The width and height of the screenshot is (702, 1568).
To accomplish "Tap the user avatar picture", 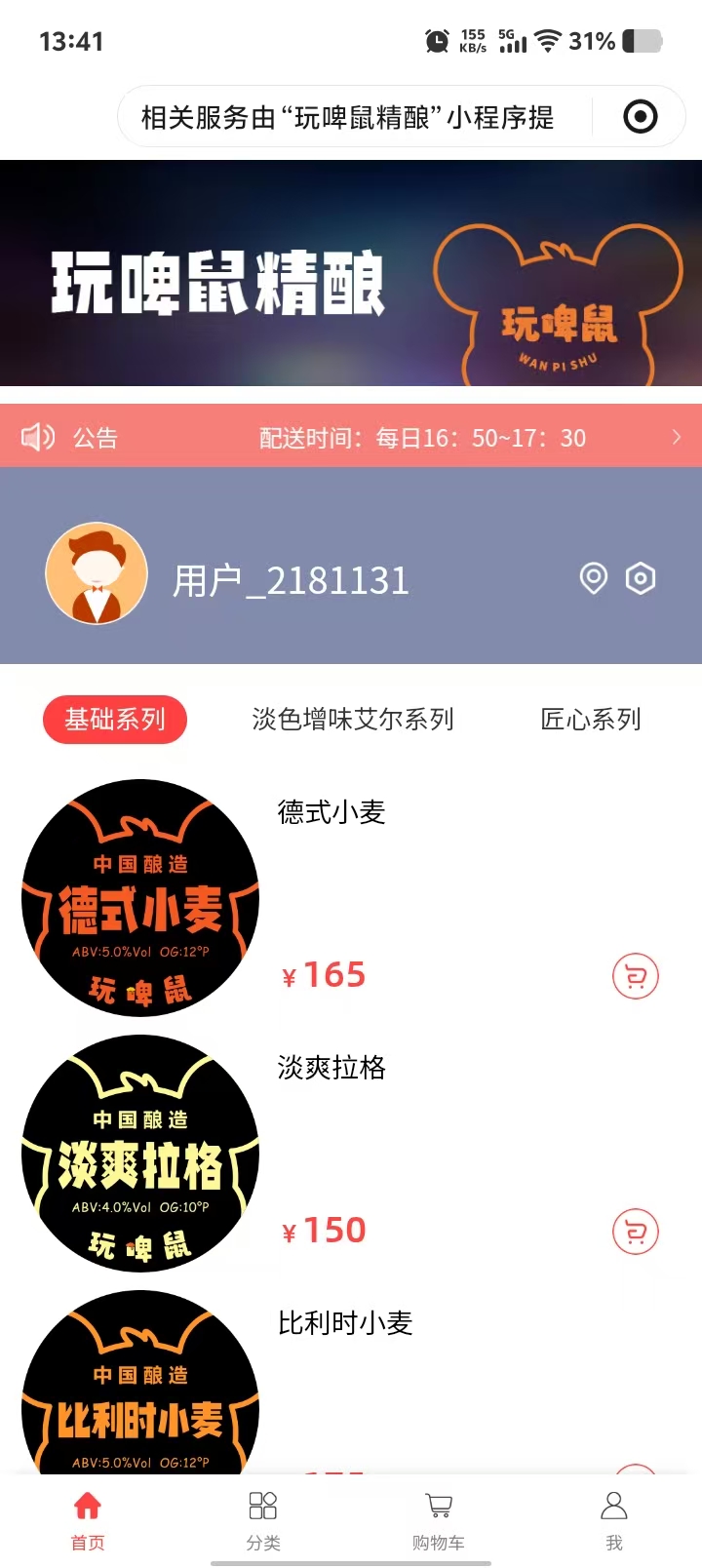I will click(x=97, y=573).
